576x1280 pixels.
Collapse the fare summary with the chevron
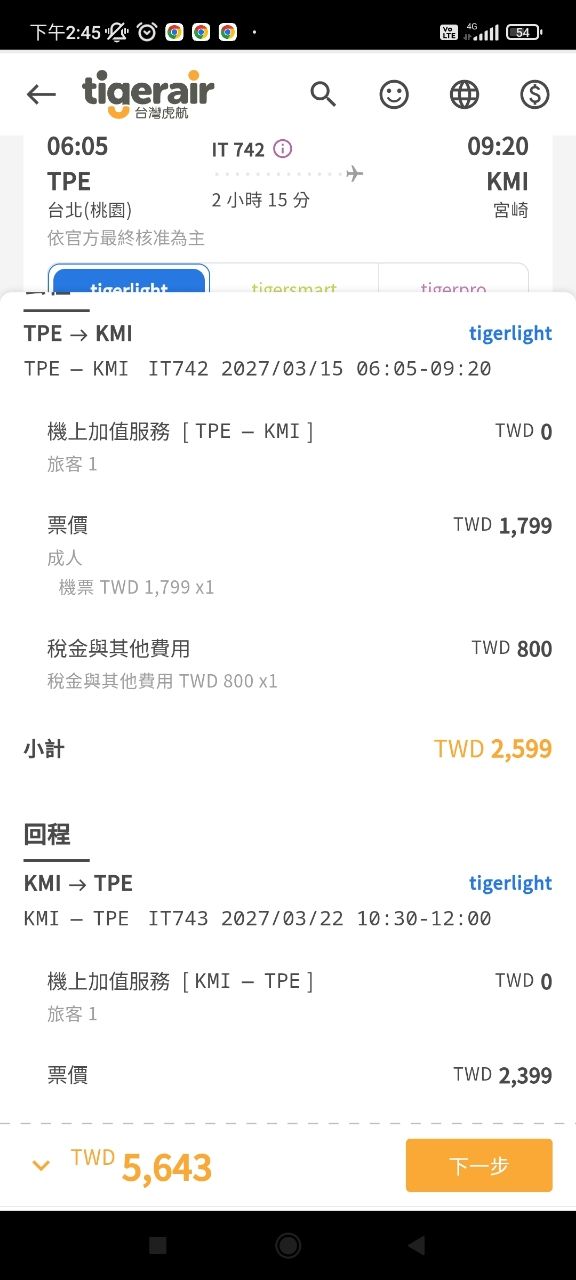pos(41,1165)
